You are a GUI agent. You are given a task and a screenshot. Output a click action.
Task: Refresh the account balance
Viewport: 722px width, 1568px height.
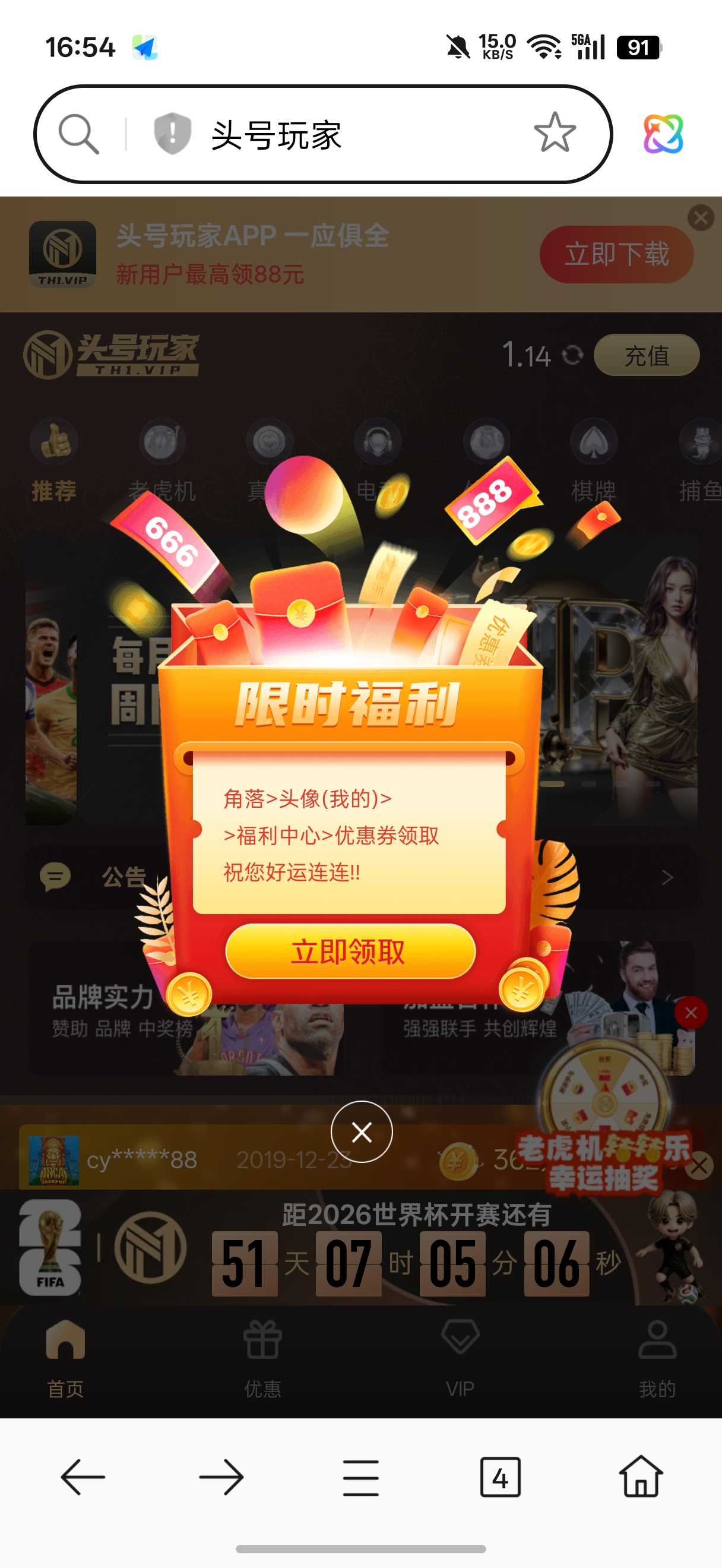(572, 355)
